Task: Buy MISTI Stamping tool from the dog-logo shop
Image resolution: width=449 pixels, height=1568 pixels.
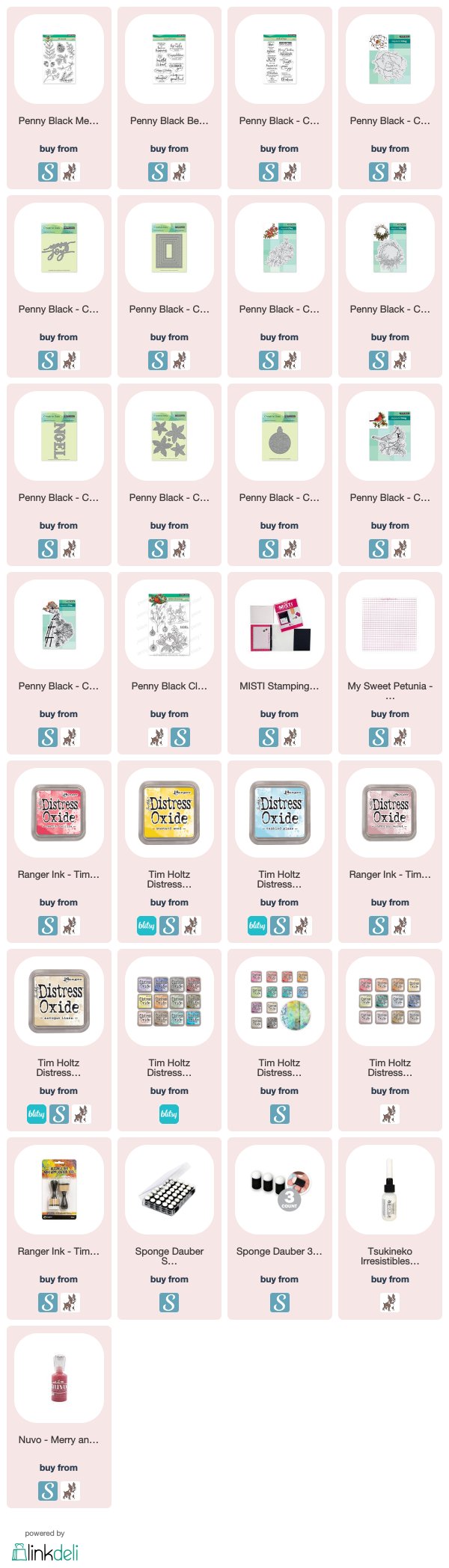Action: (290, 737)
